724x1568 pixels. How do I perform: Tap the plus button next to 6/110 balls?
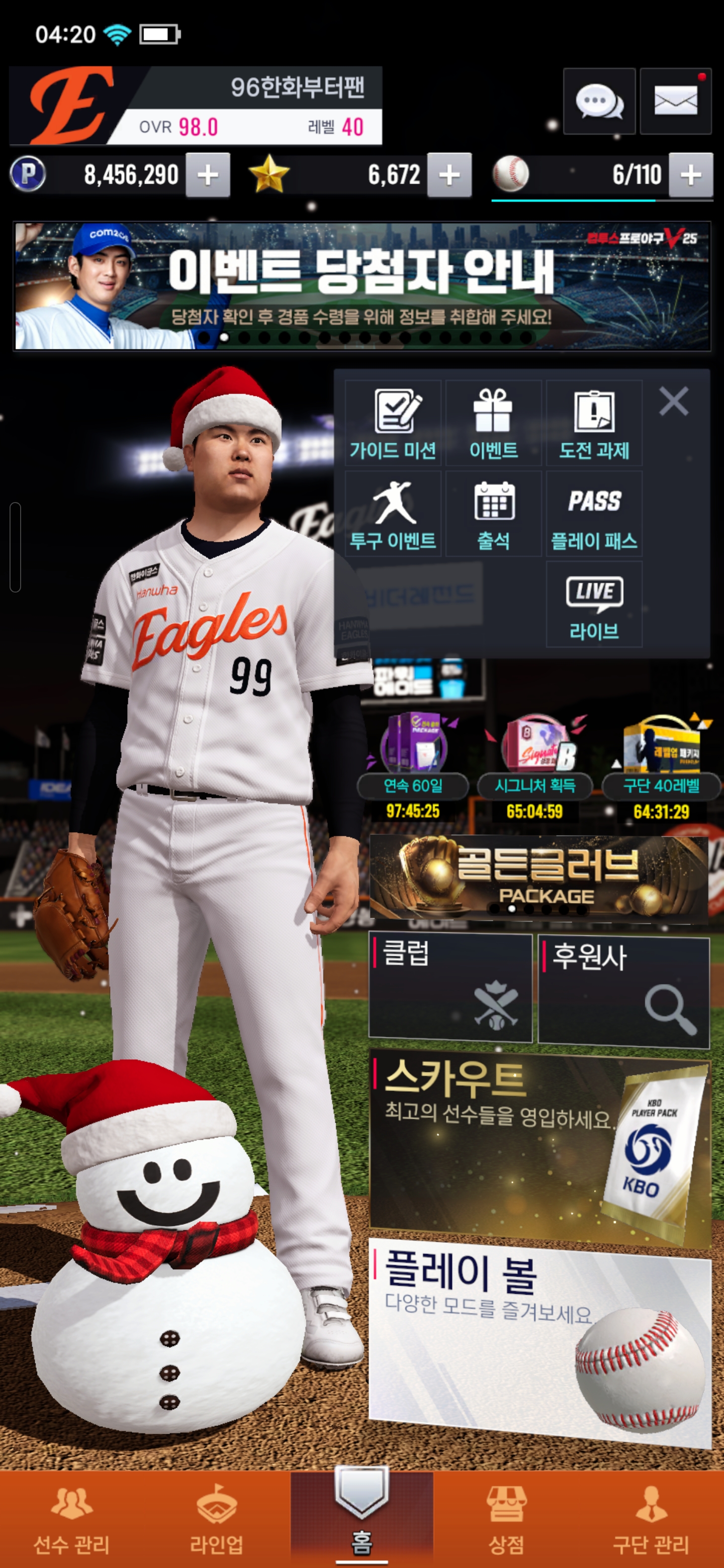[x=690, y=175]
